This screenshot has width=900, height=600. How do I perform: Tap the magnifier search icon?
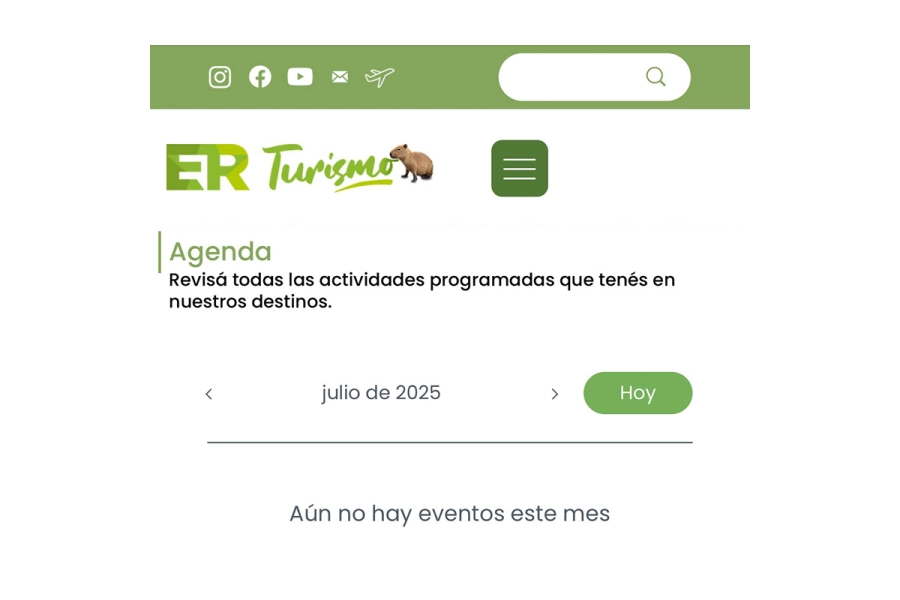pos(655,77)
